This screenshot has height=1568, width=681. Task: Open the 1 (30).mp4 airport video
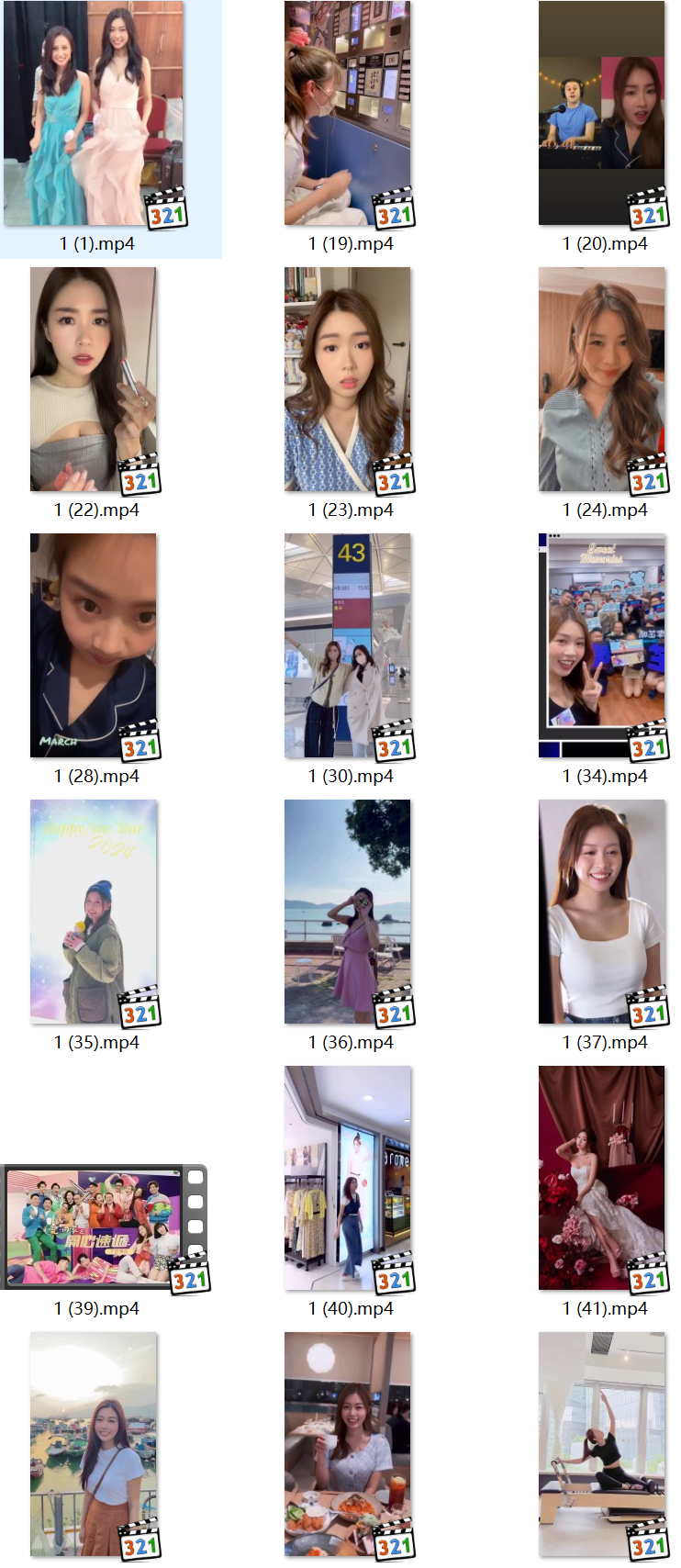click(x=348, y=646)
